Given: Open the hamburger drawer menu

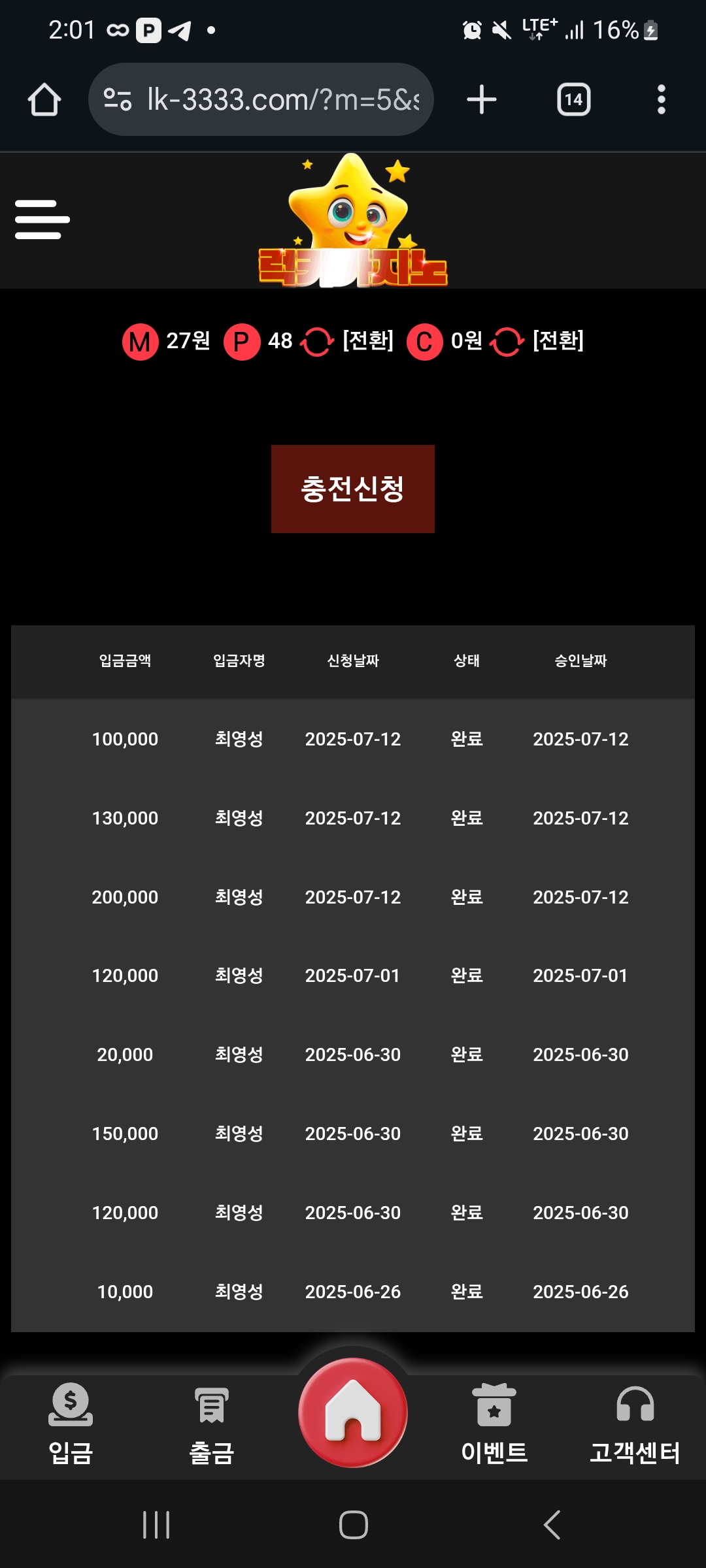Looking at the screenshot, I should 42,220.
